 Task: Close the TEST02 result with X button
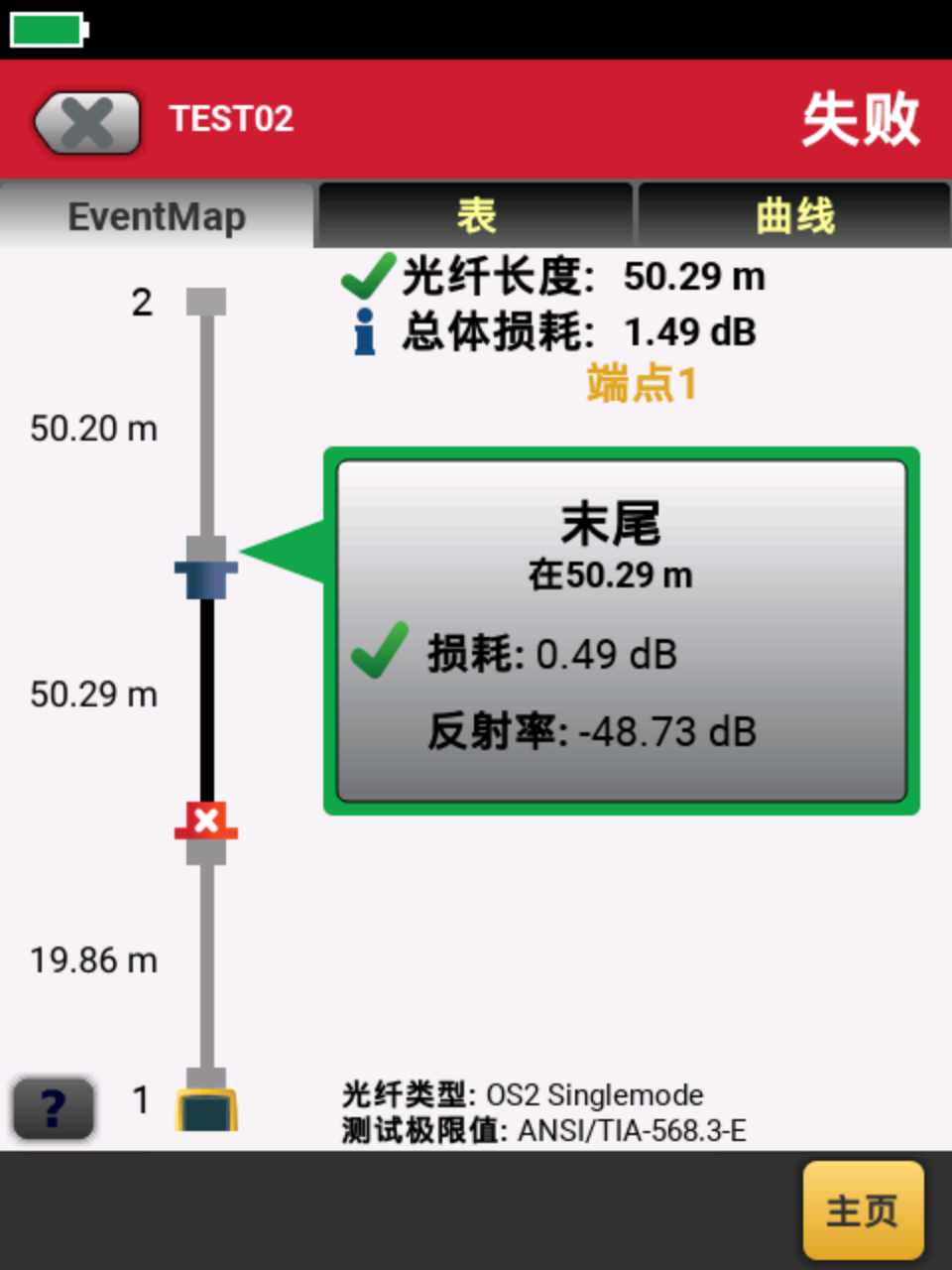pyautogui.click(x=87, y=123)
